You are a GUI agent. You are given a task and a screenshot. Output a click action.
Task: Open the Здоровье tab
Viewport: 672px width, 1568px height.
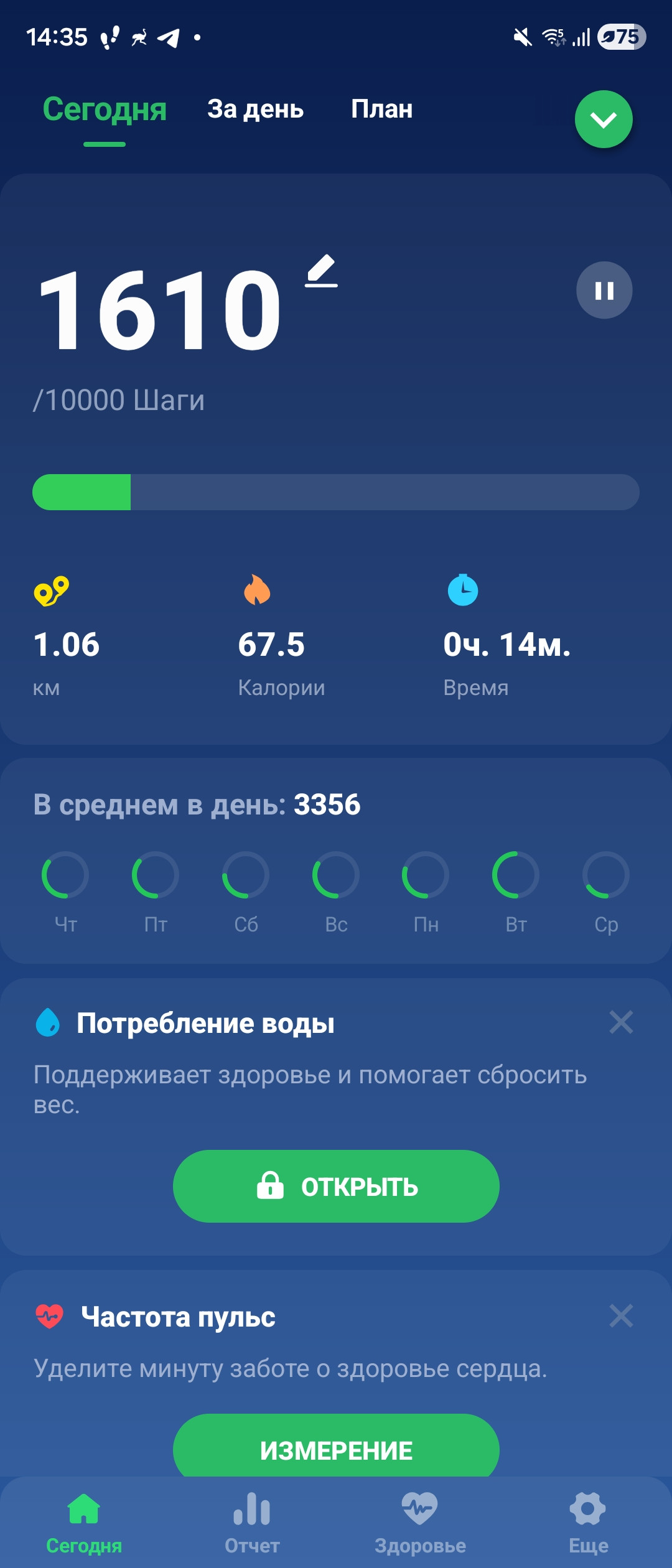pos(420,1523)
